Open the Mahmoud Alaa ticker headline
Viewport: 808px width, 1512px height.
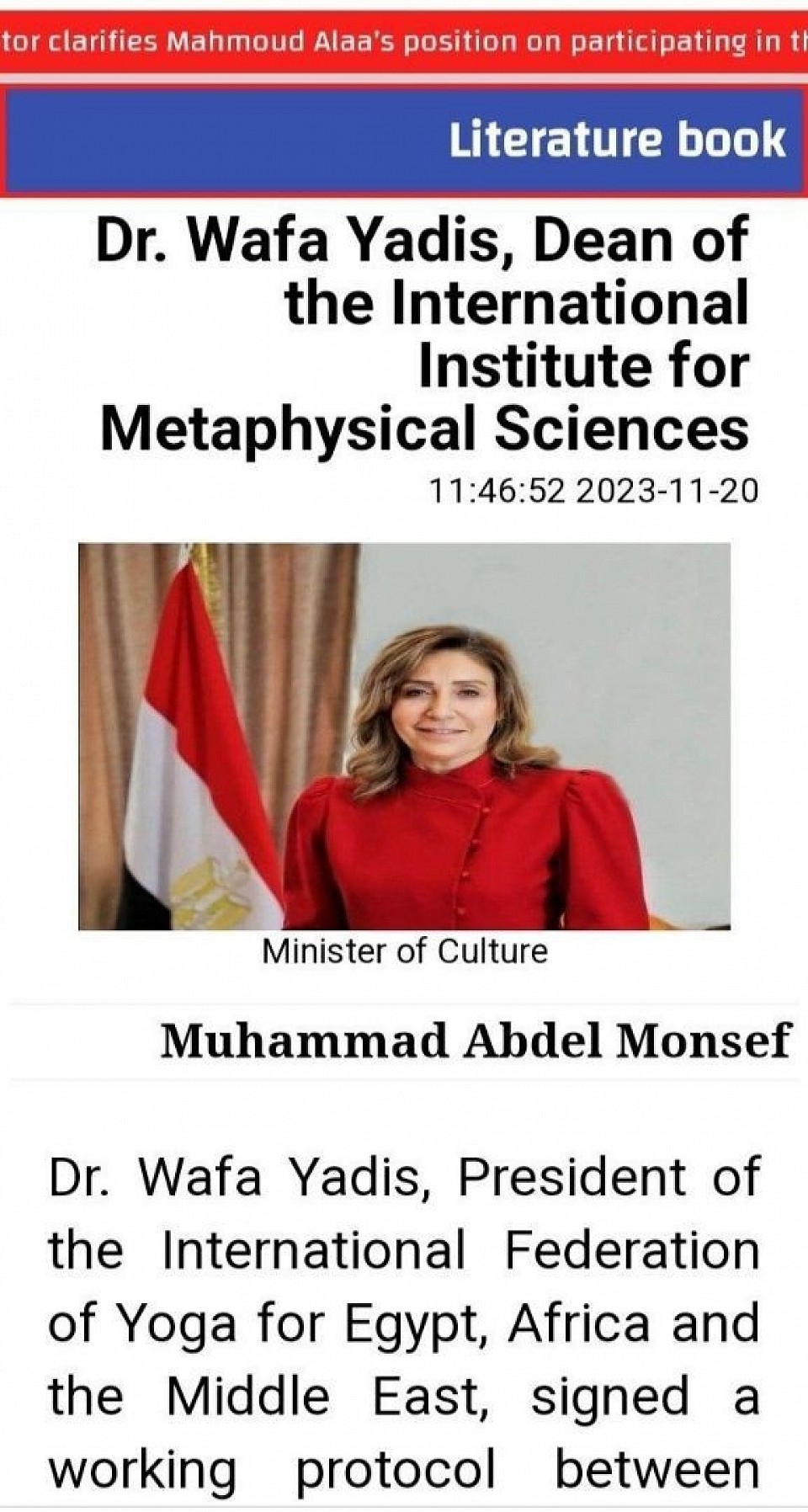click(404, 41)
